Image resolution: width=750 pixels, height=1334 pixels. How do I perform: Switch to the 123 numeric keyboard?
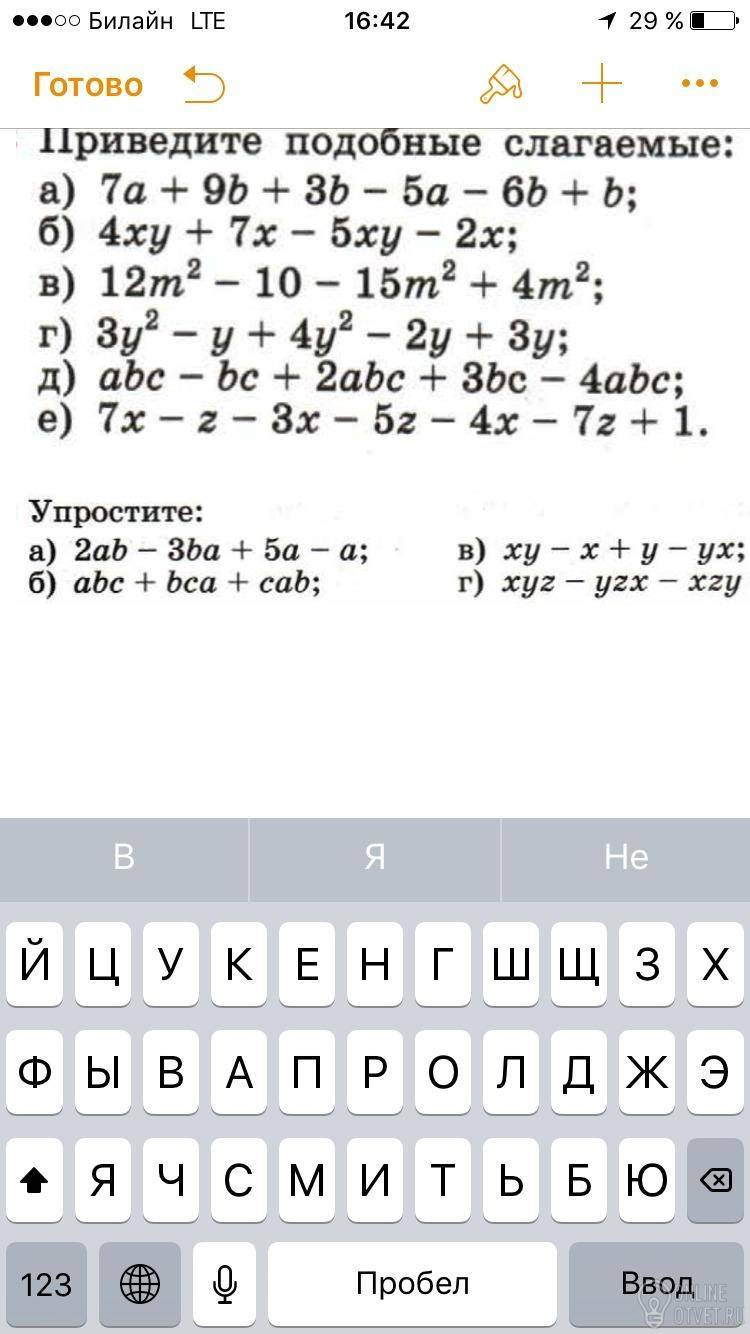pos(46,1284)
